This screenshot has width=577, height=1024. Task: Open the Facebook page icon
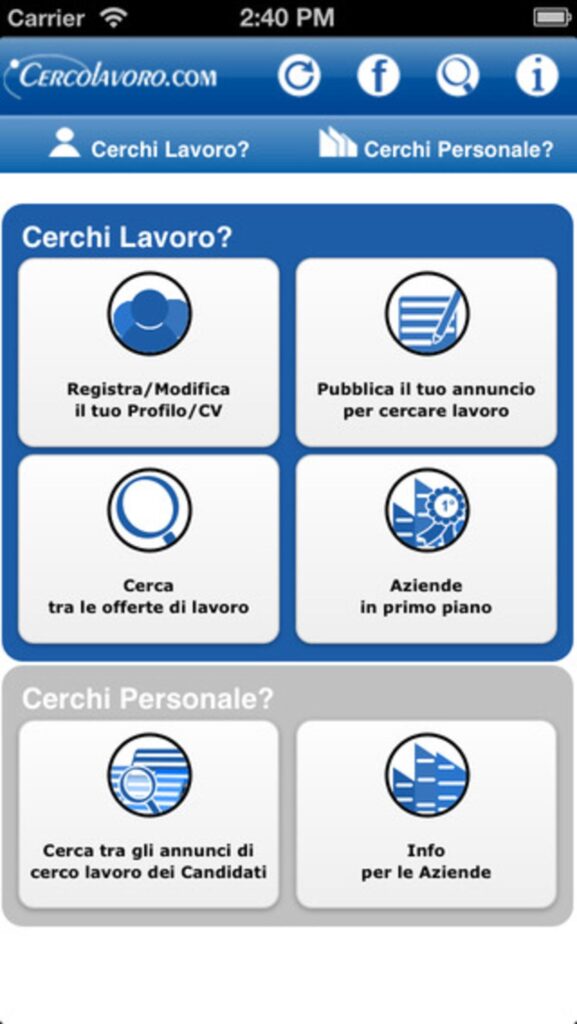pos(378,76)
